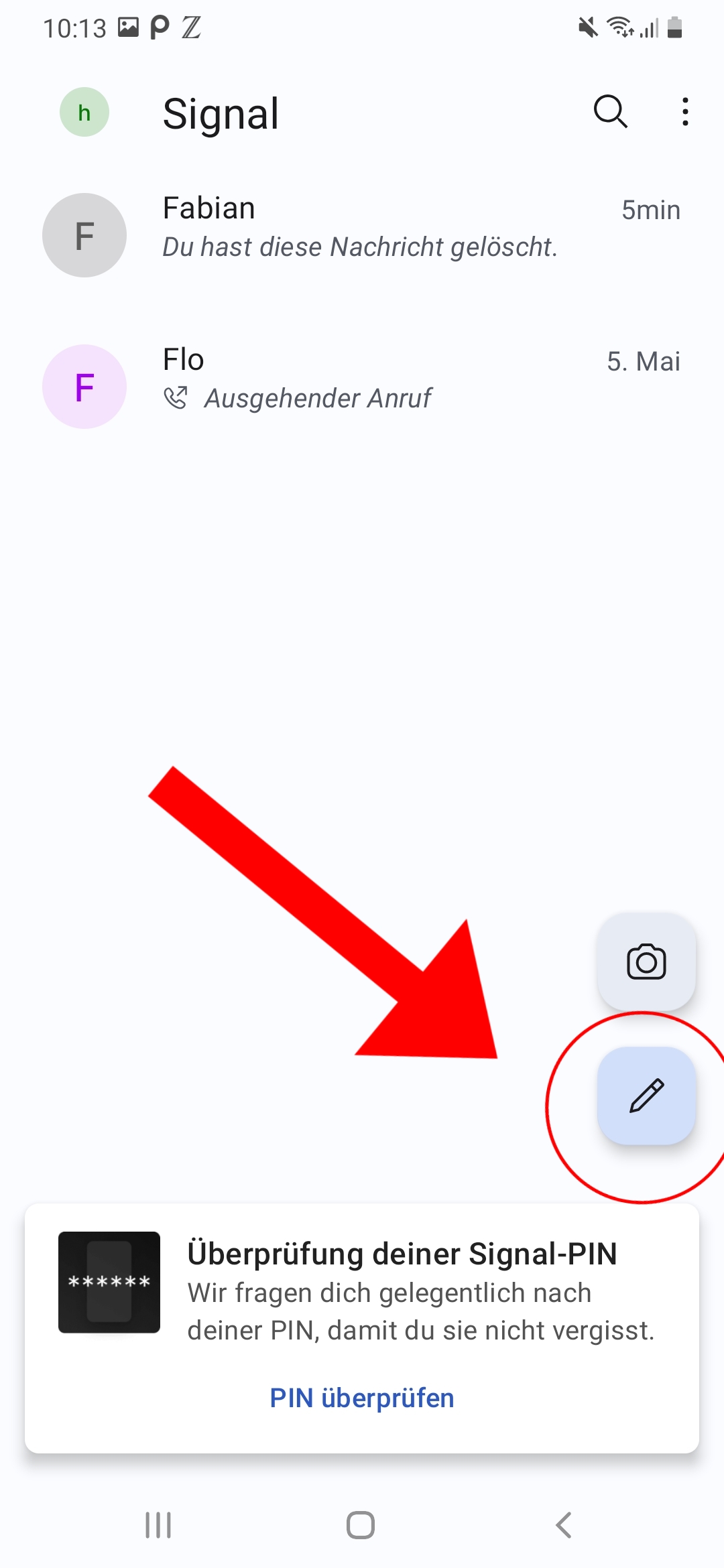This screenshot has width=724, height=1568.
Task: Open recent apps from the navigation bar
Action: coord(158,1525)
